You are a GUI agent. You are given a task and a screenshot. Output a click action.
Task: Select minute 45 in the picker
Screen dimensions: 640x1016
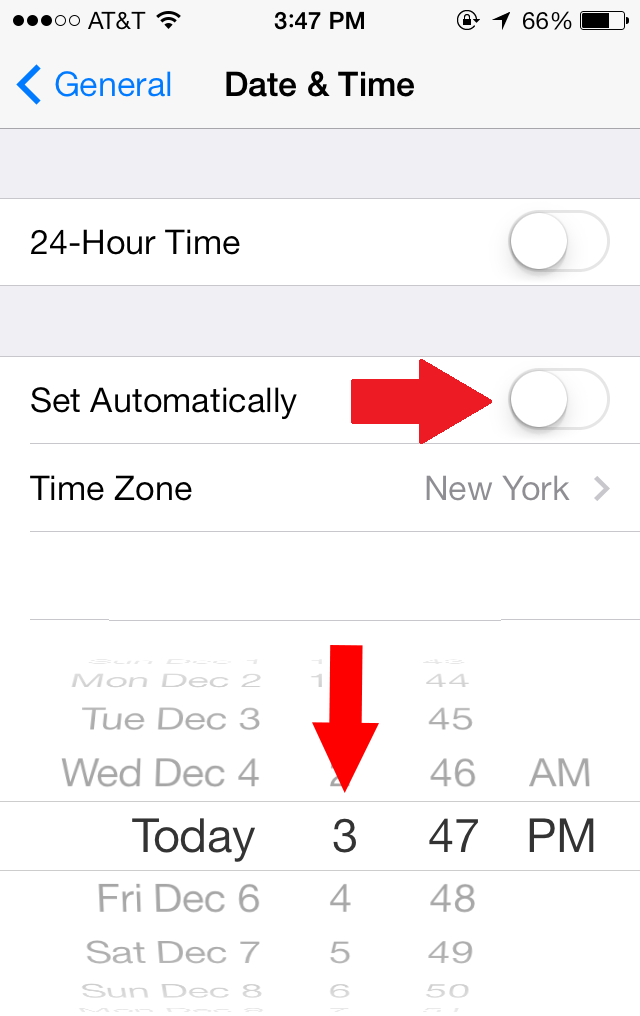(x=450, y=719)
